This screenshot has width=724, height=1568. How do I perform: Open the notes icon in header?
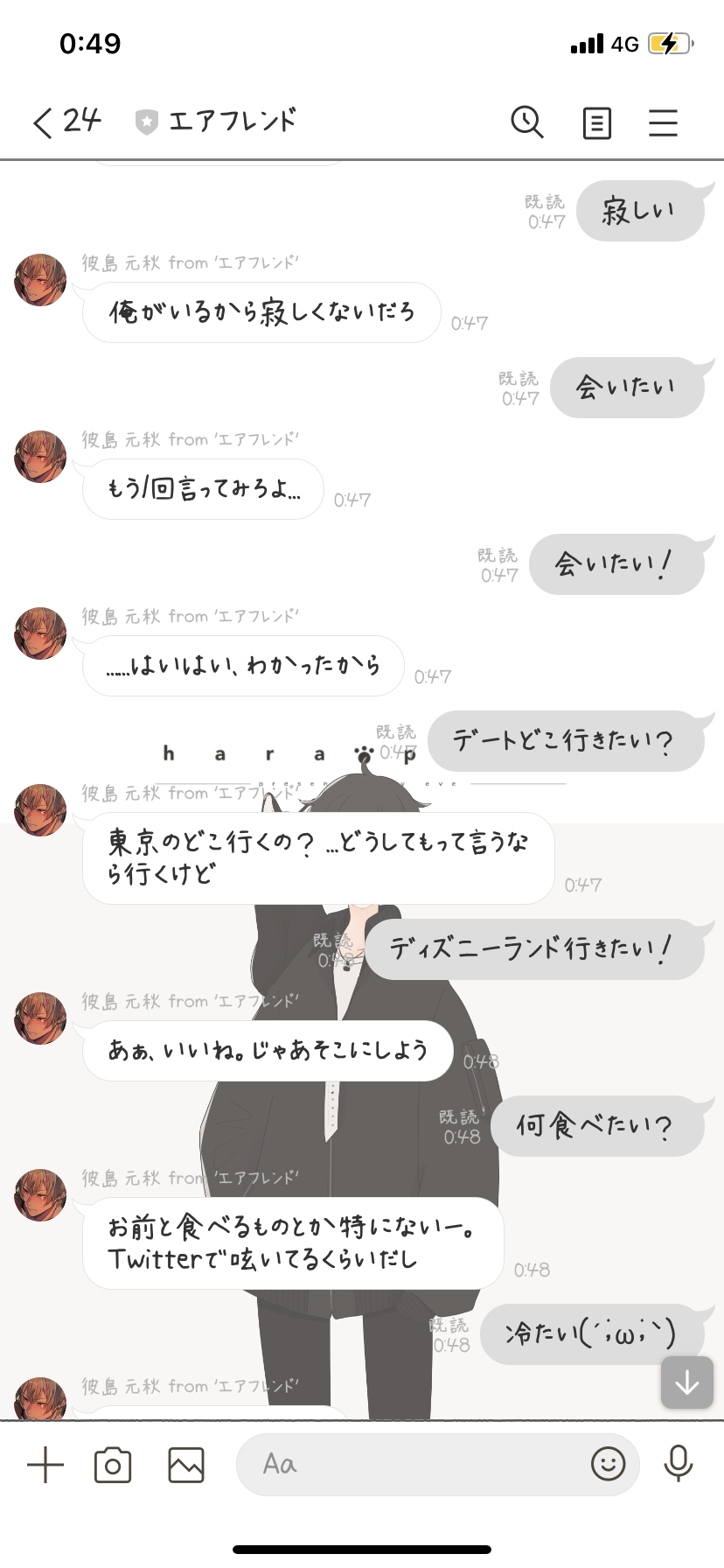[x=596, y=122]
